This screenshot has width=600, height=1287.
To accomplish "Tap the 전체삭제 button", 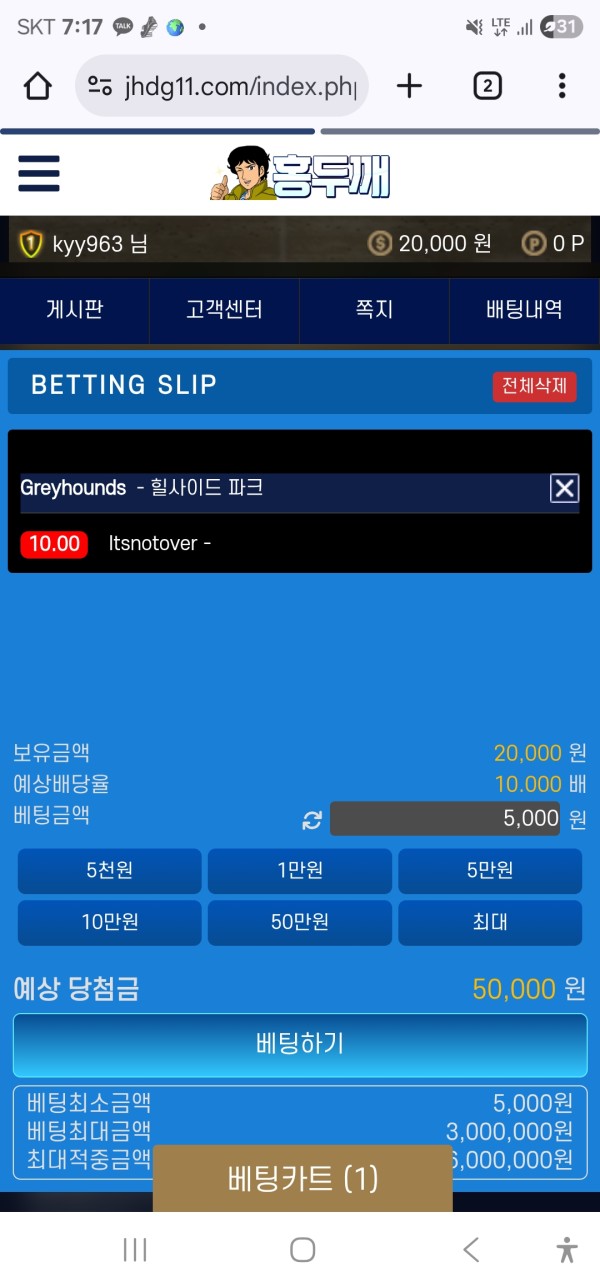I will 534,386.
